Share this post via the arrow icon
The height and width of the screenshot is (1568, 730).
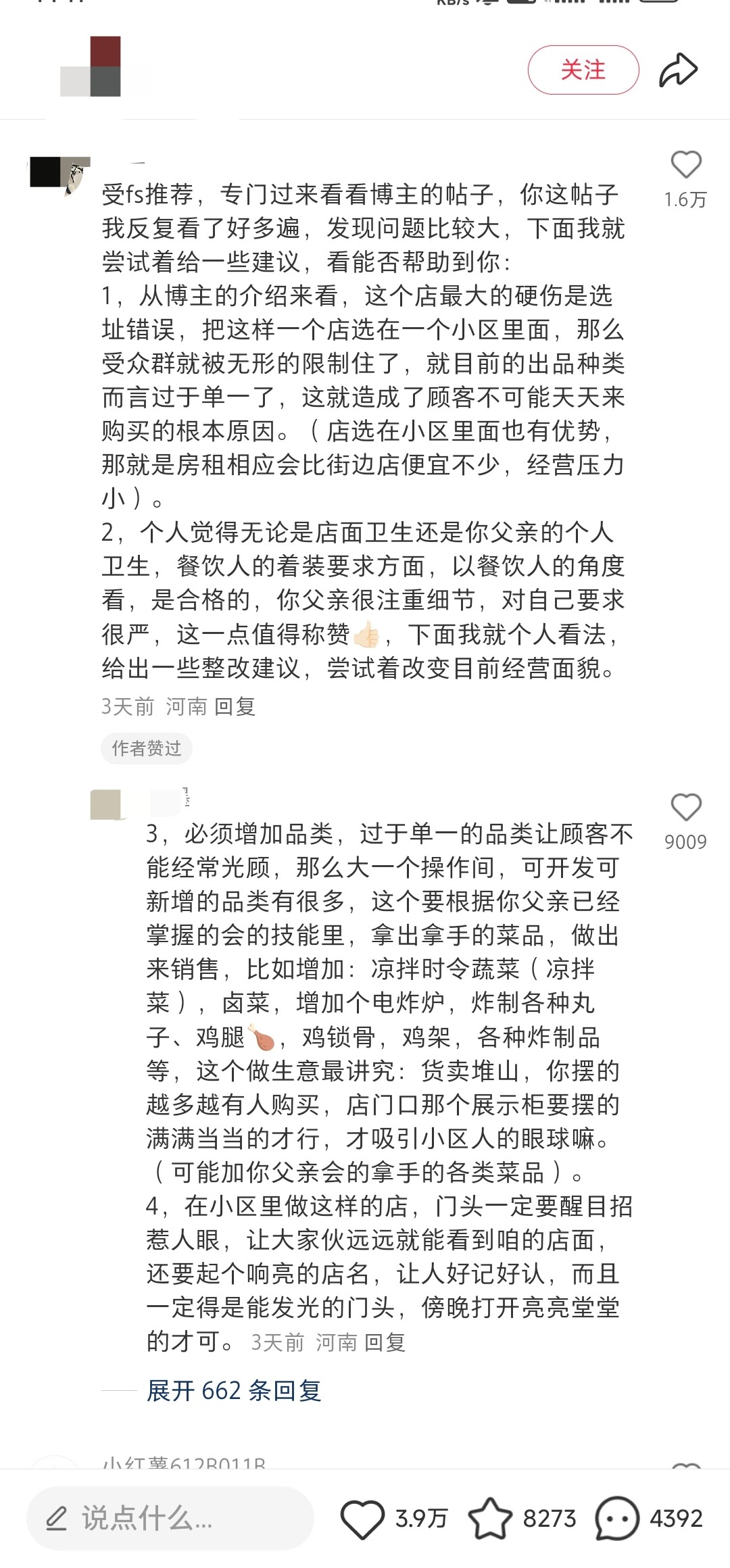[x=678, y=70]
